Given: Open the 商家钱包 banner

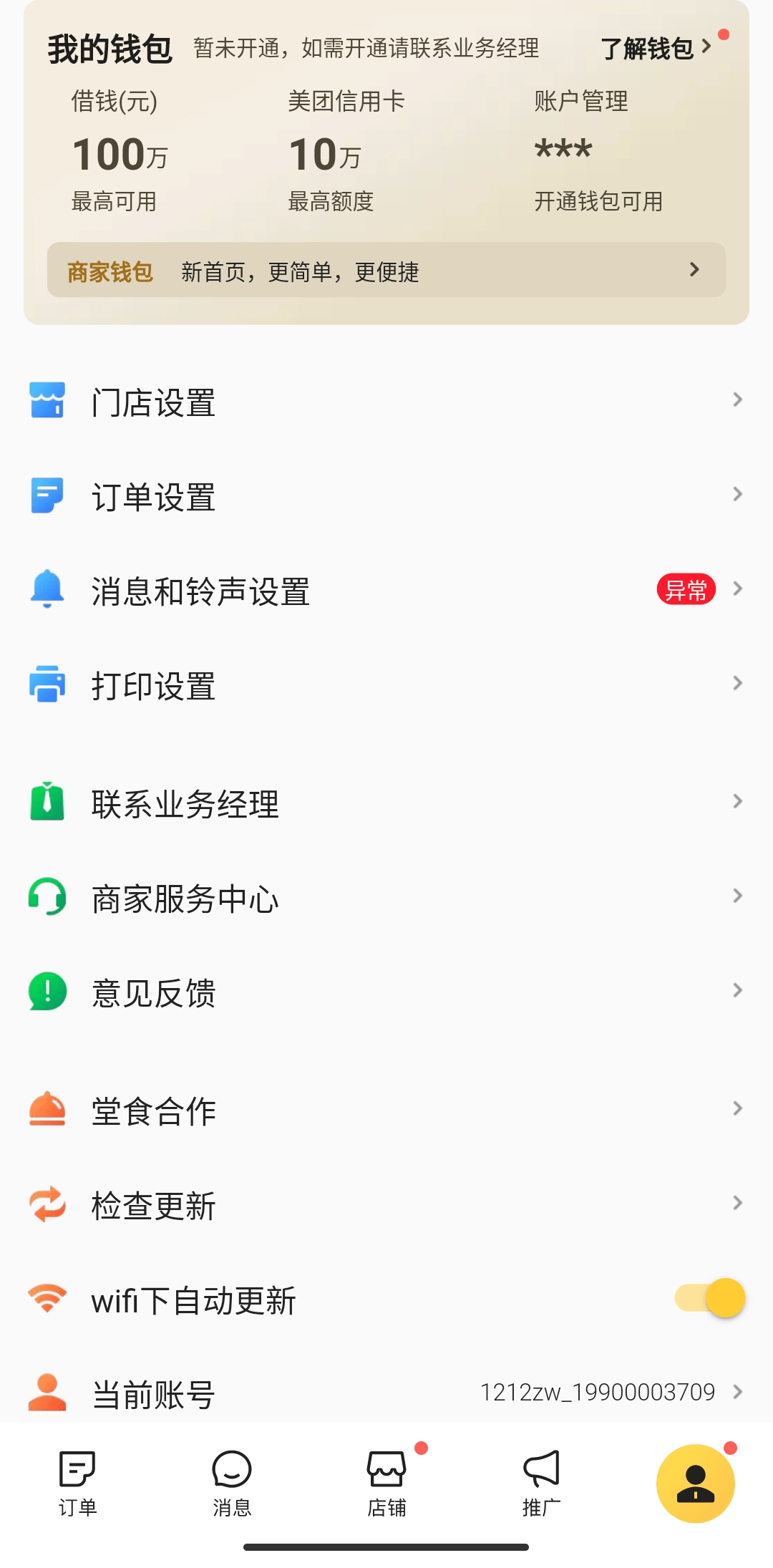Looking at the screenshot, I should 386,271.
